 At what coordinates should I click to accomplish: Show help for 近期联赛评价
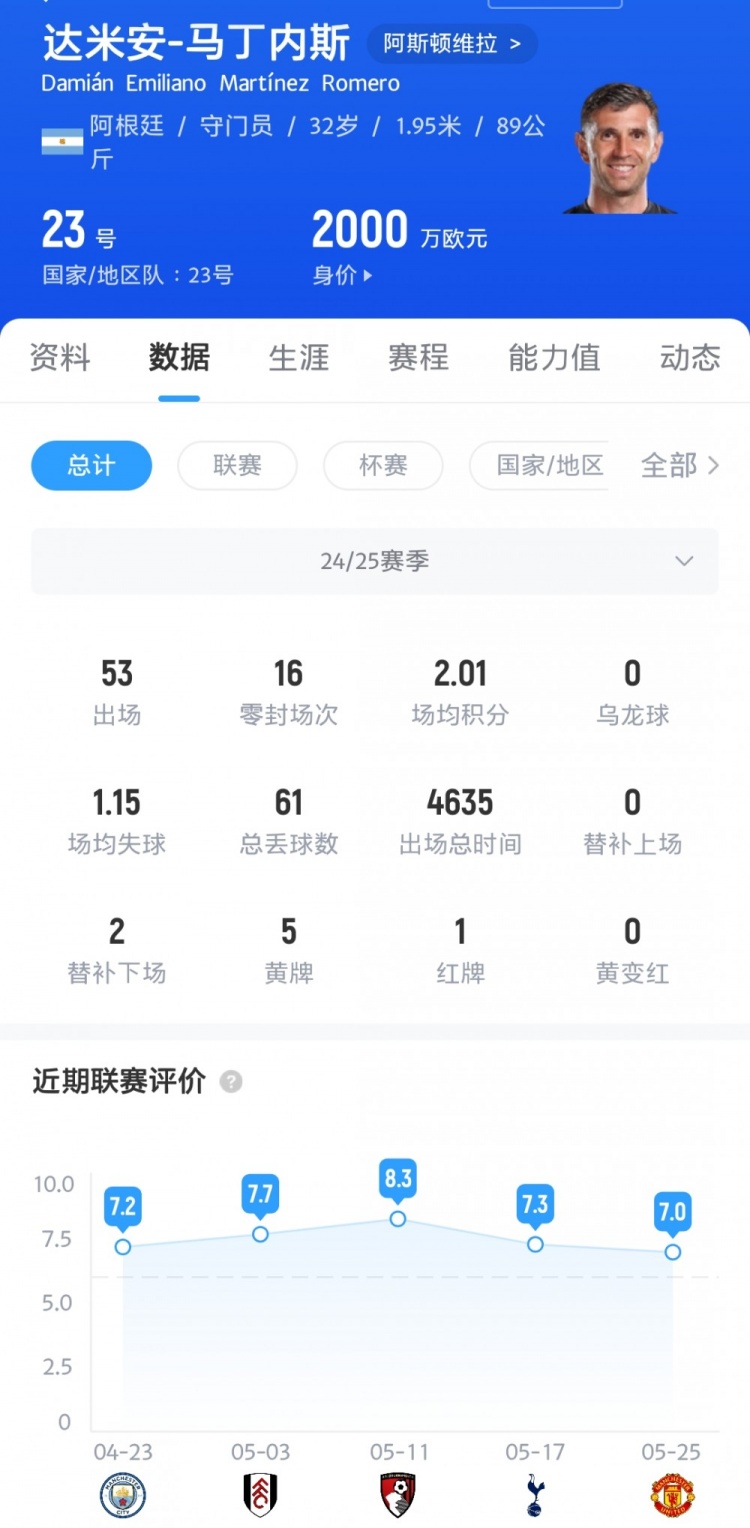point(231,1081)
